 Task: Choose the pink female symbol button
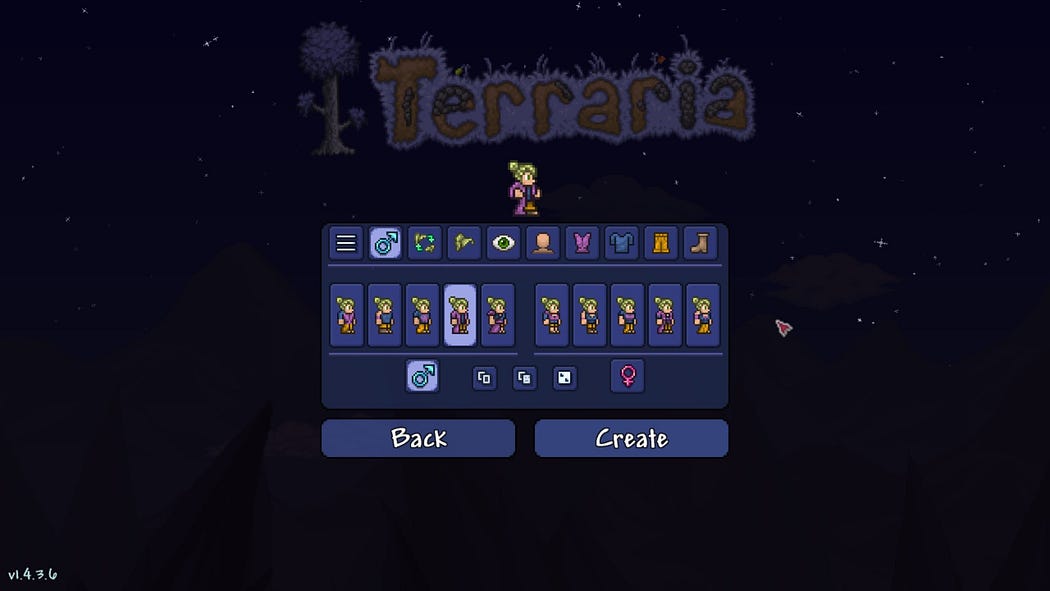pos(627,376)
